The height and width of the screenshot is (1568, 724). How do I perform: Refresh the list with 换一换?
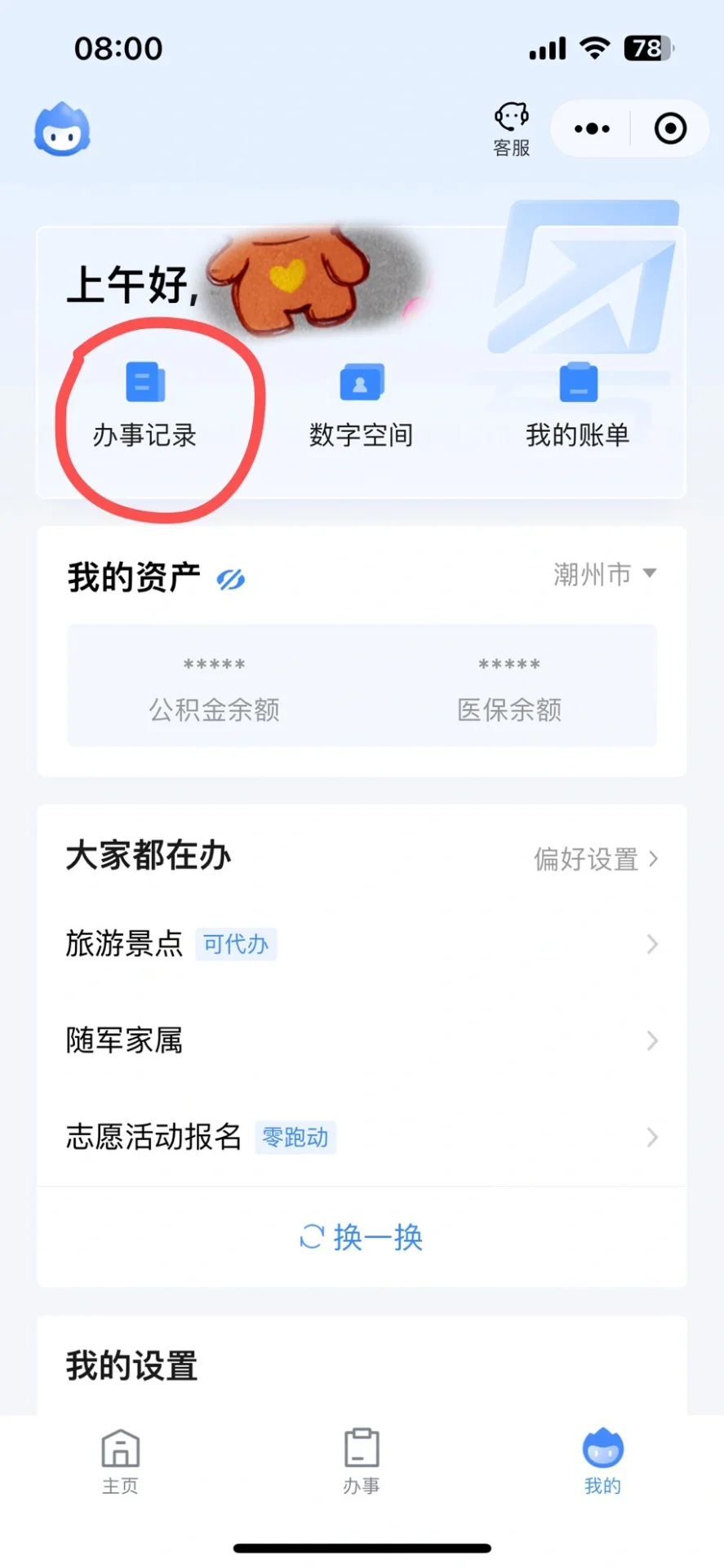[362, 1237]
